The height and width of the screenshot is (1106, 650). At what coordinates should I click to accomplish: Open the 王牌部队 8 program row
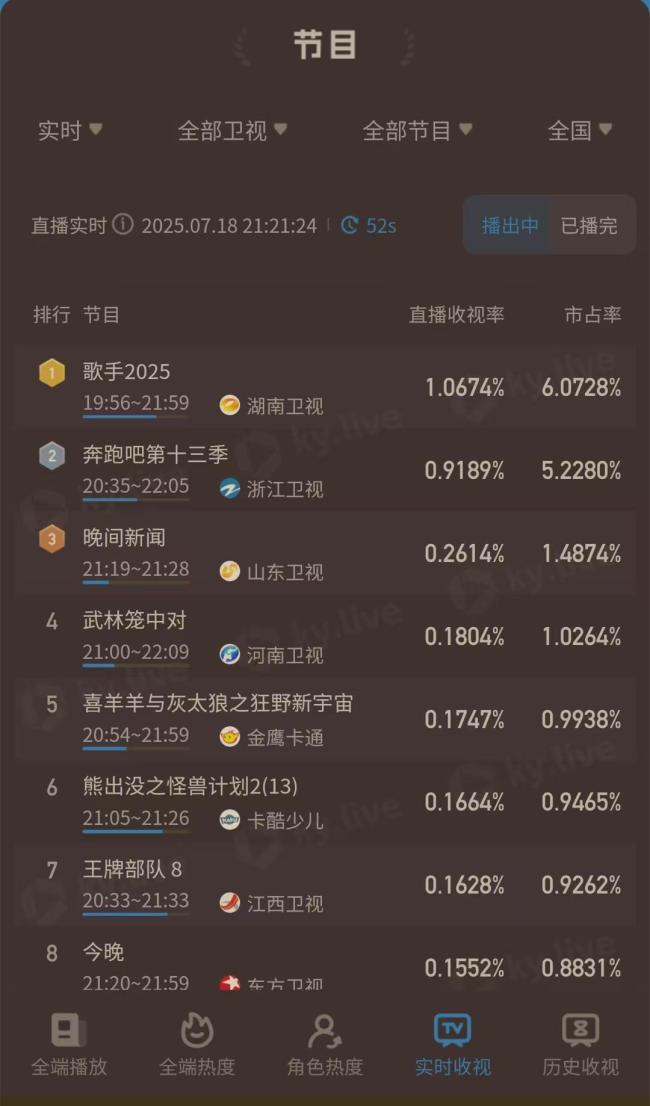325,885
